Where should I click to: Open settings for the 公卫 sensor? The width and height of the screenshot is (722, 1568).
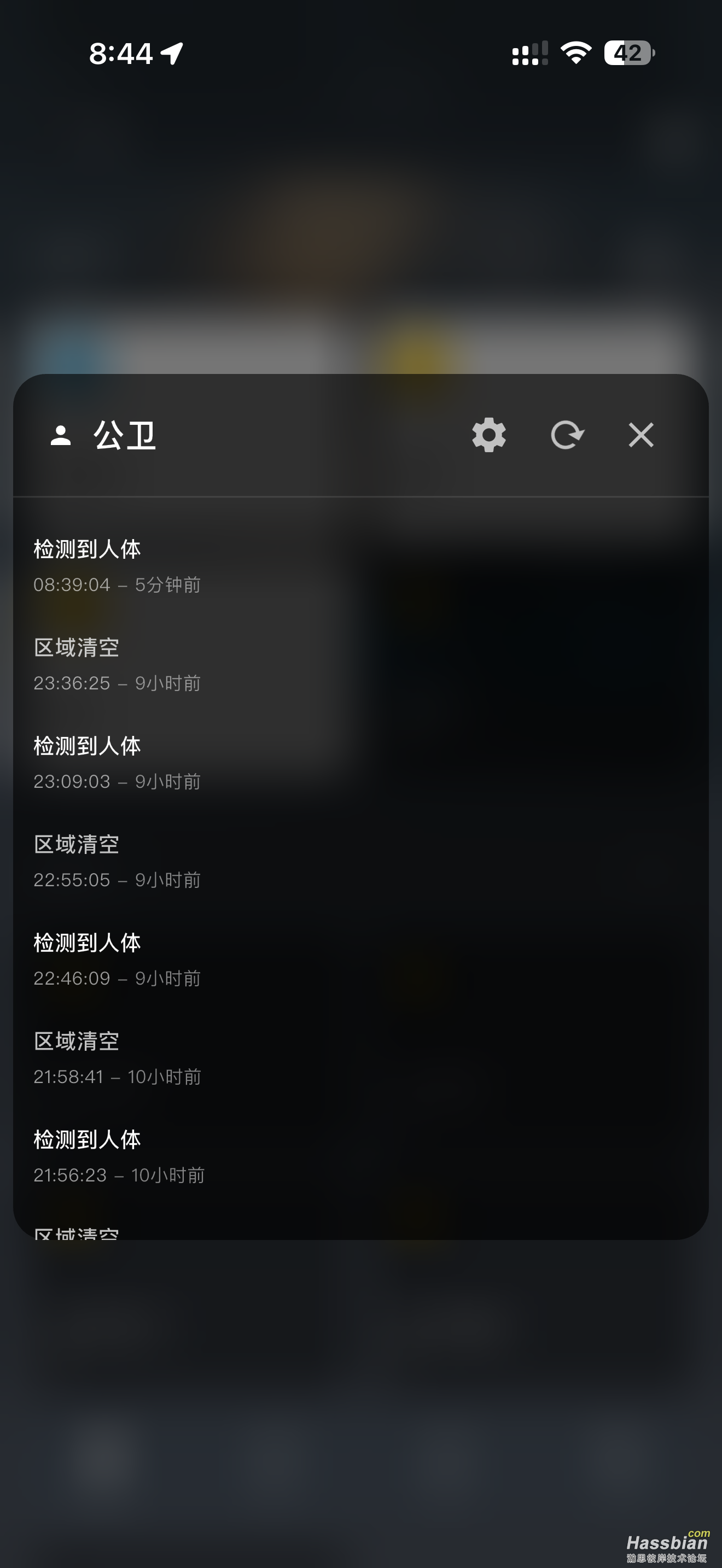(489, 435)
